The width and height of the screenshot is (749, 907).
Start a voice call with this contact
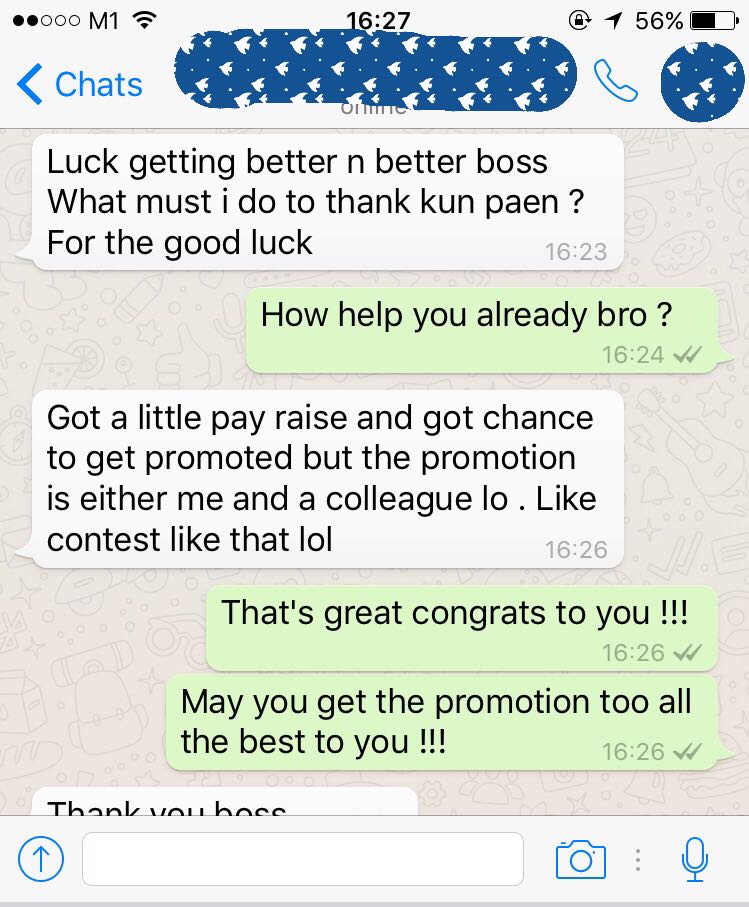615,82
